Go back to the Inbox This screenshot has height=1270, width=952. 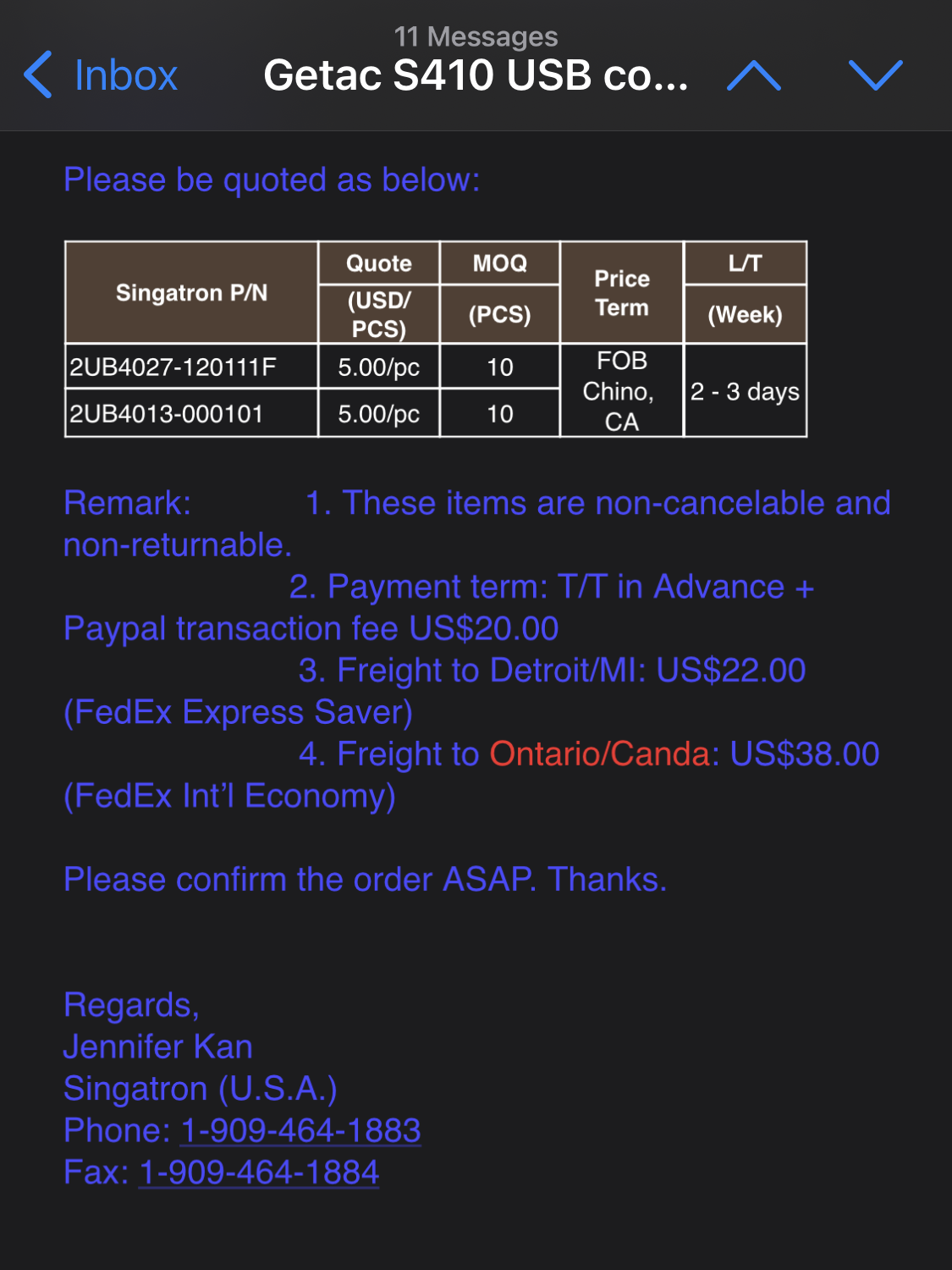pyautogui.click(x=102, y=75)
